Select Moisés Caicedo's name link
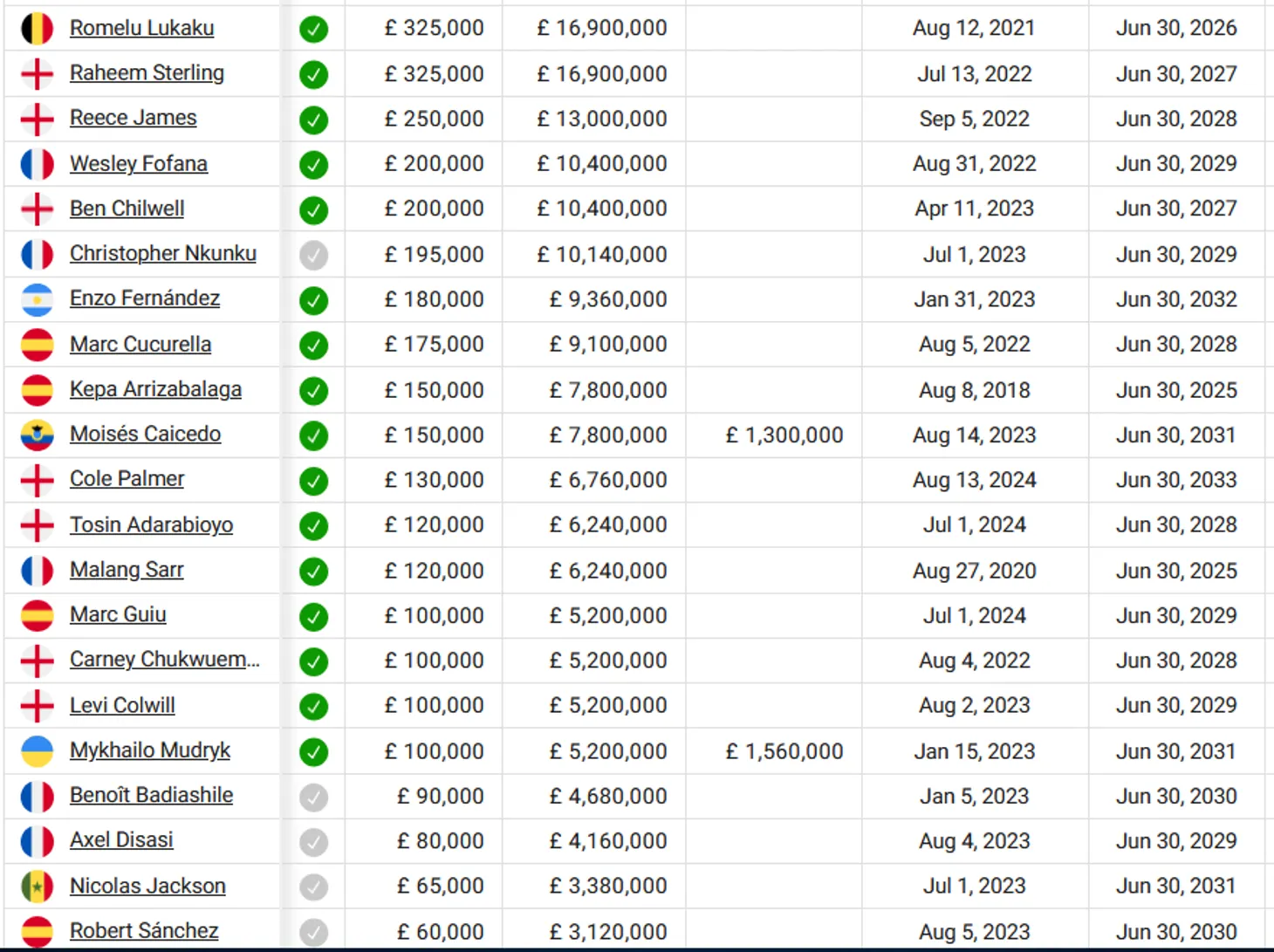This screenshot has width=1274, height=952. [x=145, y=434]
